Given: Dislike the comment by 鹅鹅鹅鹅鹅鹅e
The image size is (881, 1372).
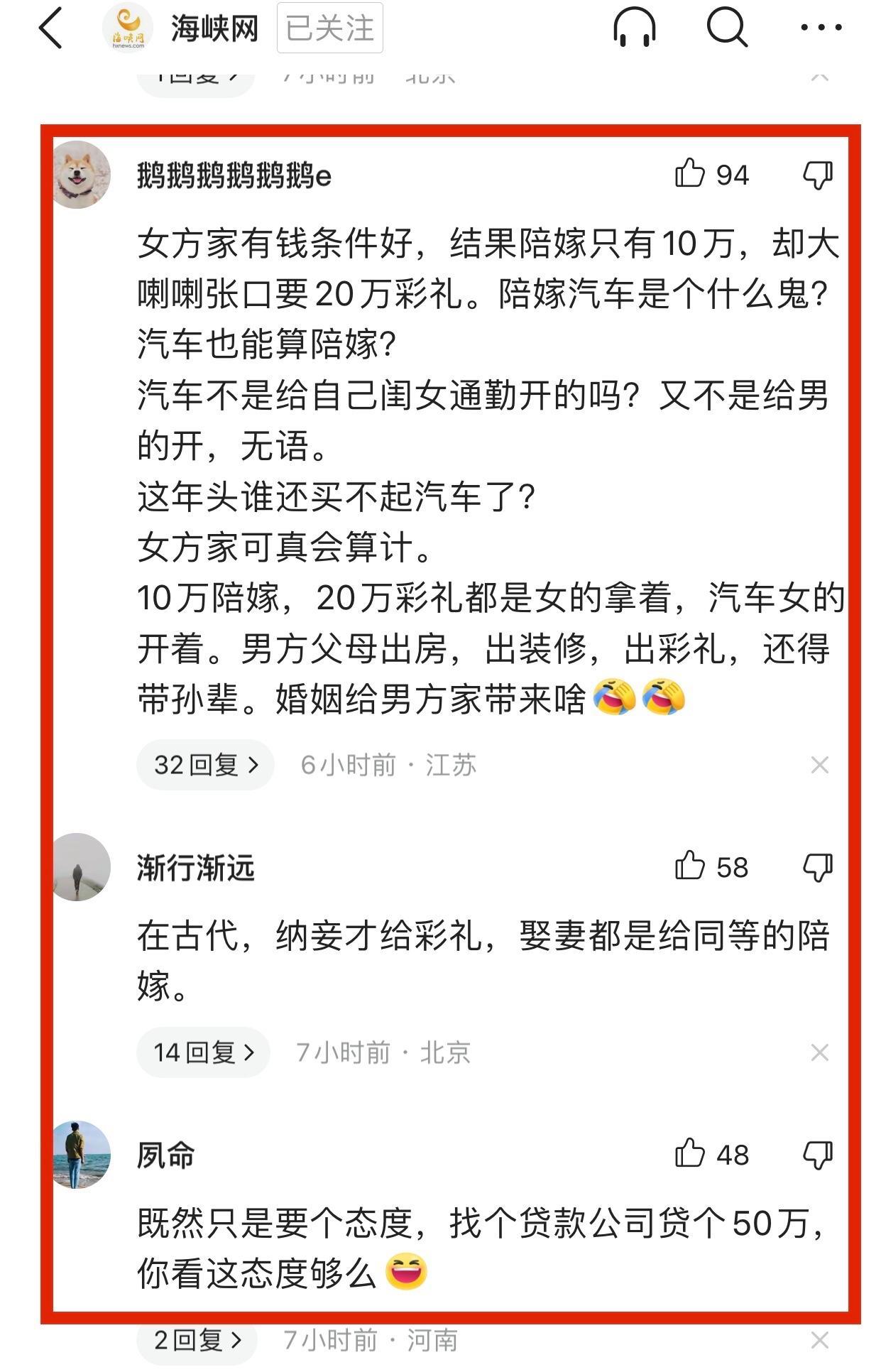Looking at the screenshot, I should pos(817,175).
